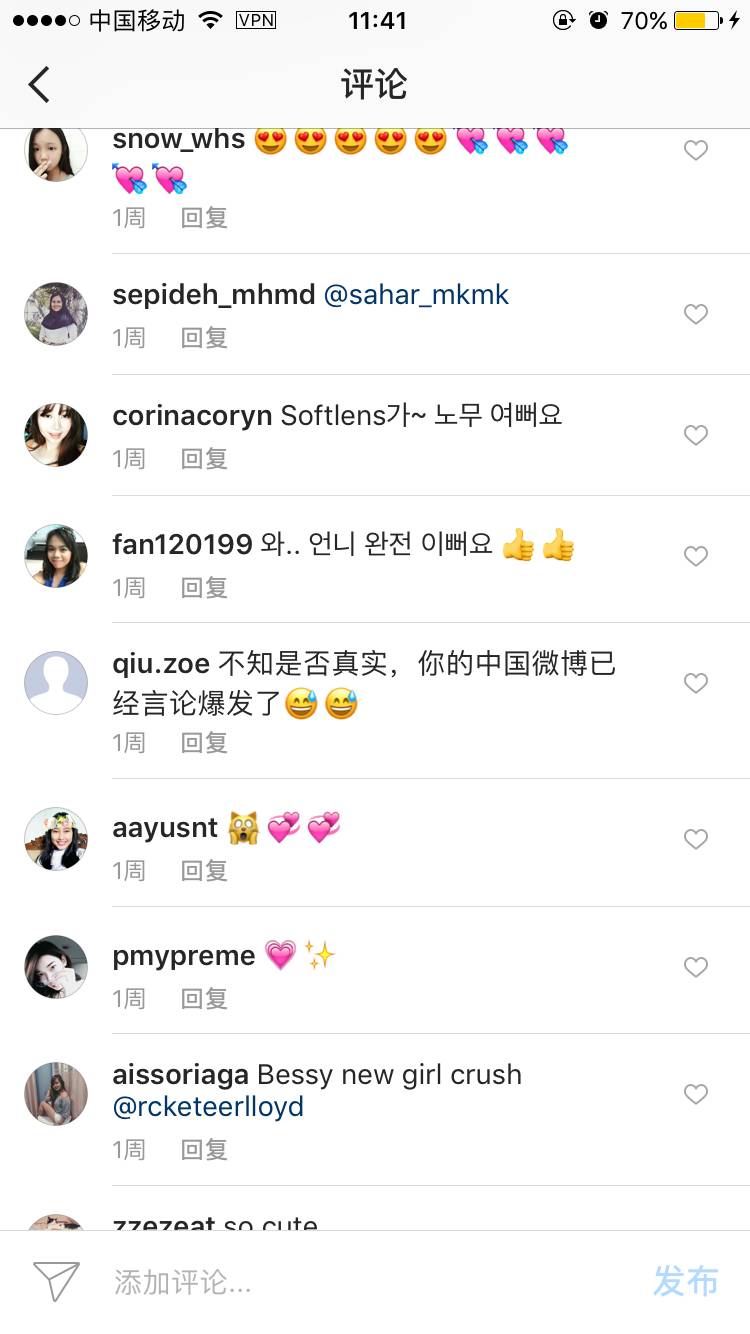Like sepideh_mhmd's comment
The width and height of the screenshot is (750, 1334).
[695, 315]
